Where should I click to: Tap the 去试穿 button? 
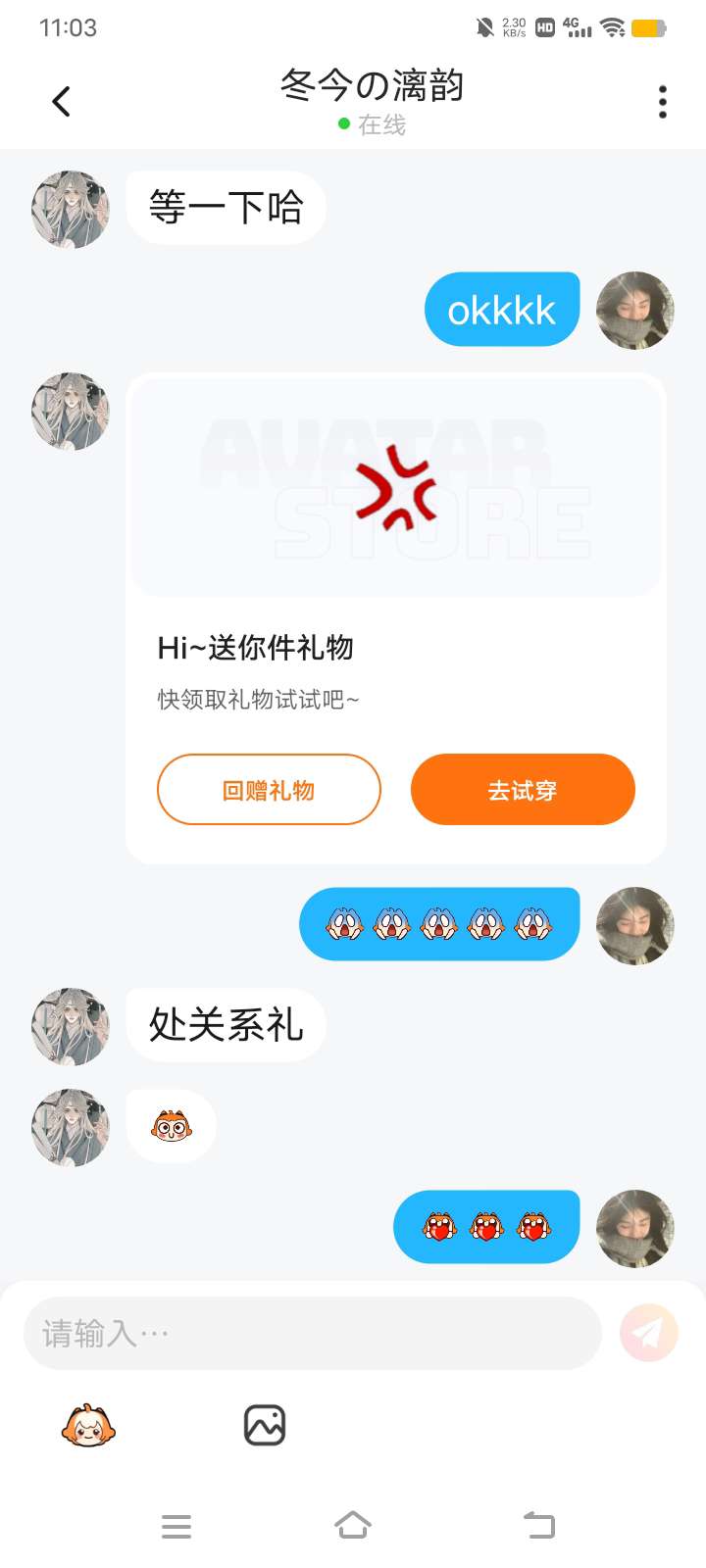pos(523,790)
